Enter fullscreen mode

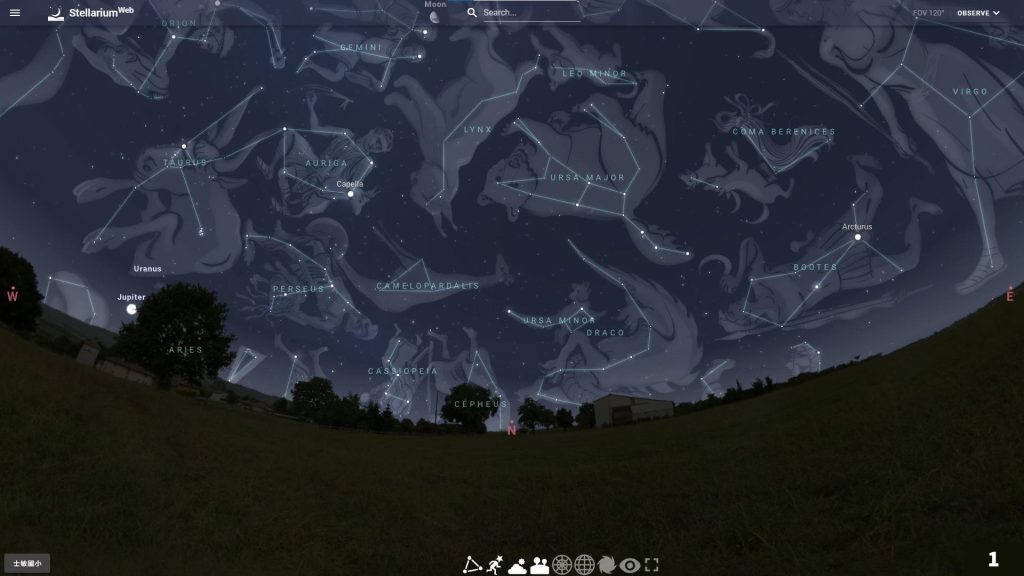coord(652,565)
